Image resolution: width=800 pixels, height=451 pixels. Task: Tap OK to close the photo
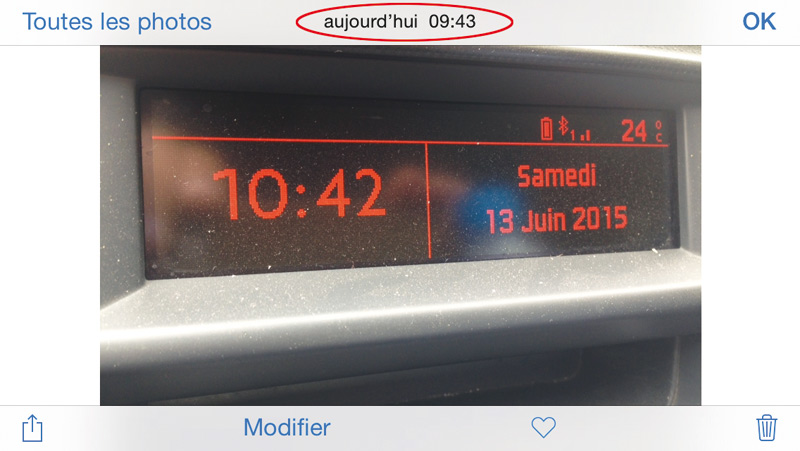pos(760,21)
